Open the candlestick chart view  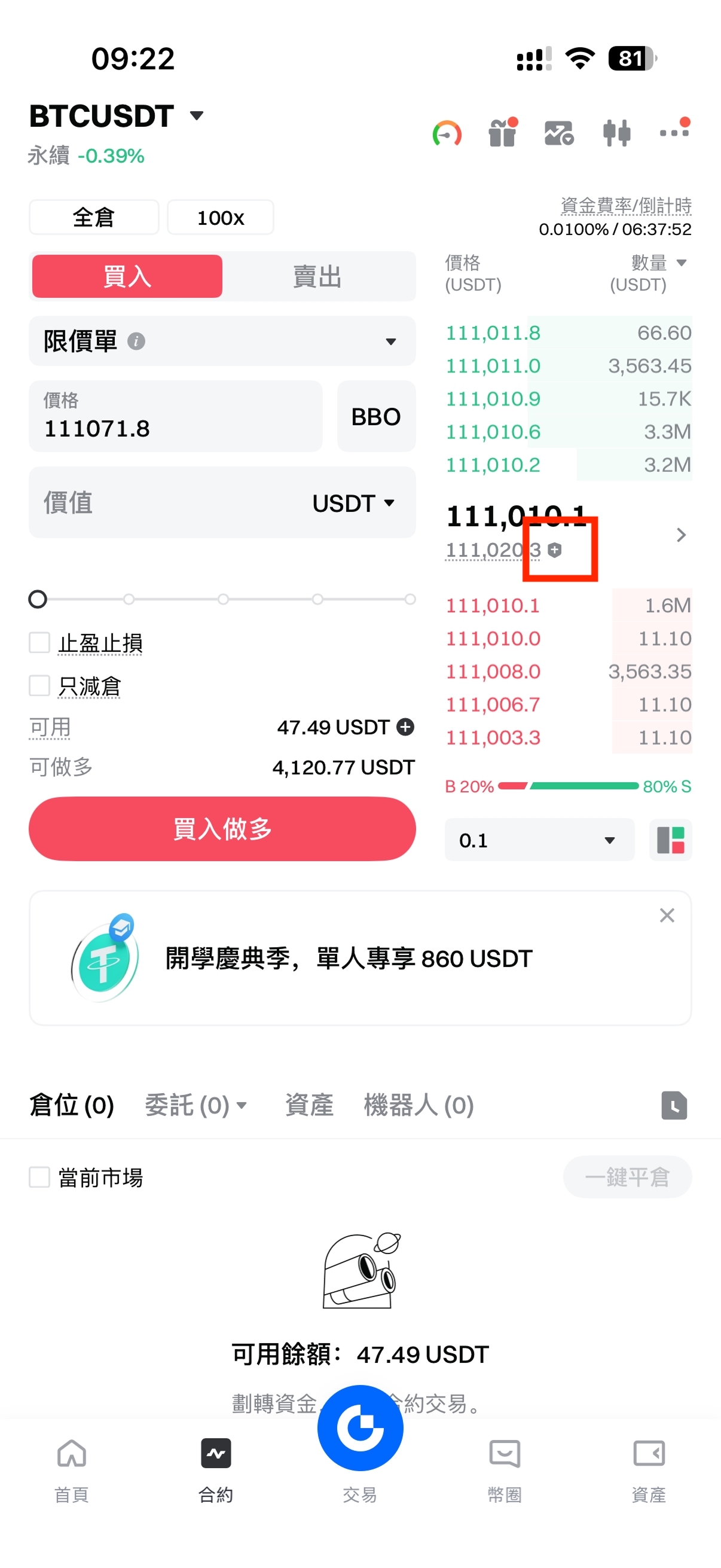[616, 133]
